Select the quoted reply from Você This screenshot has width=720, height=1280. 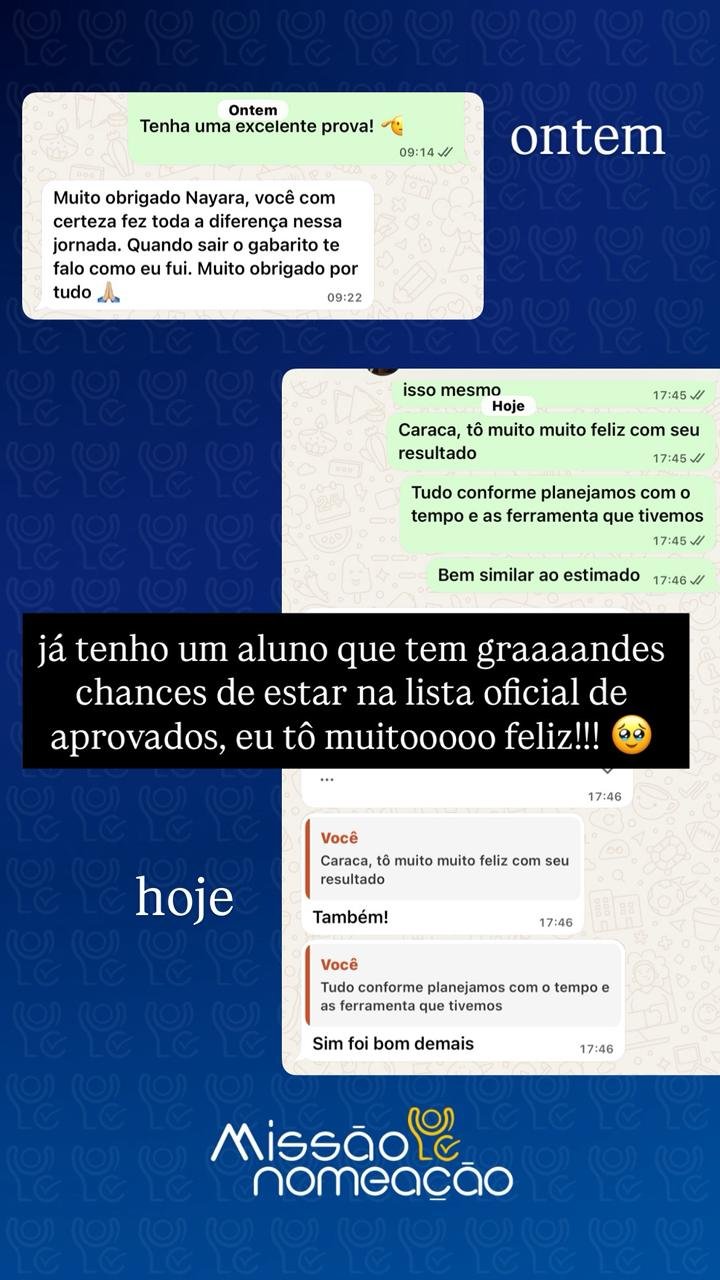pos(440,858)
